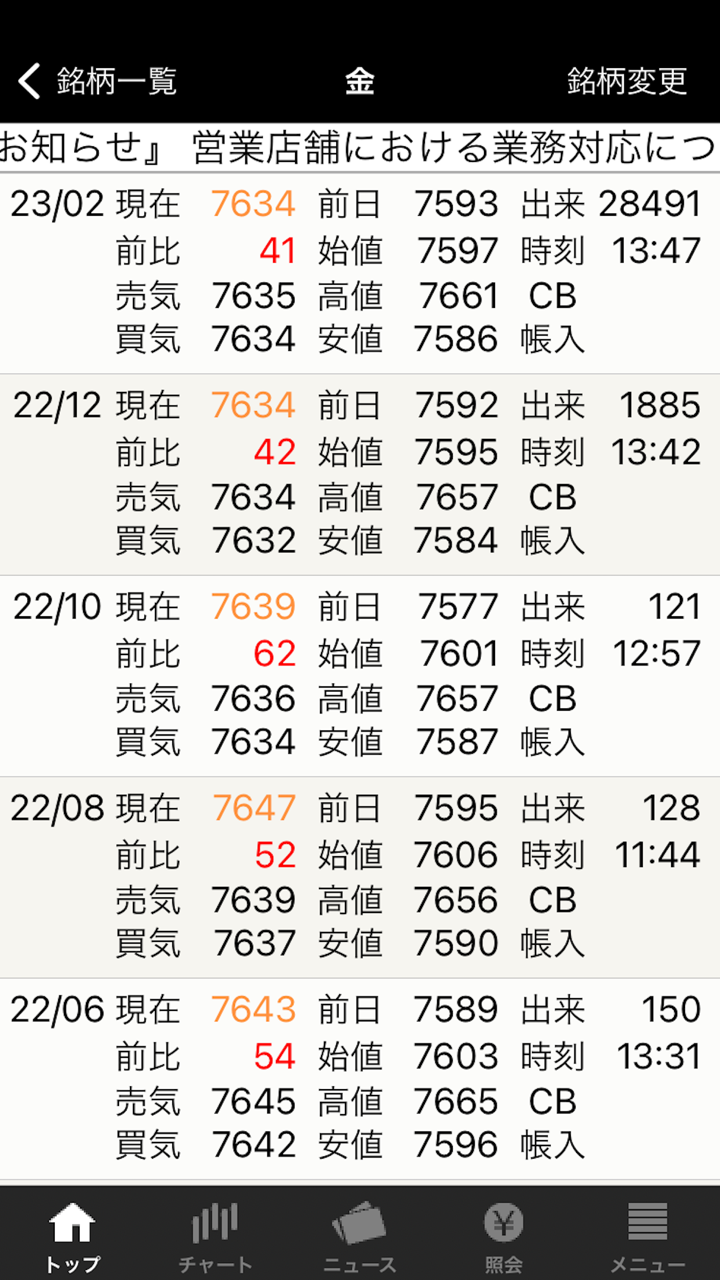Switch to the チャート tab
720x1280 pixels.
pos(216,1235)
